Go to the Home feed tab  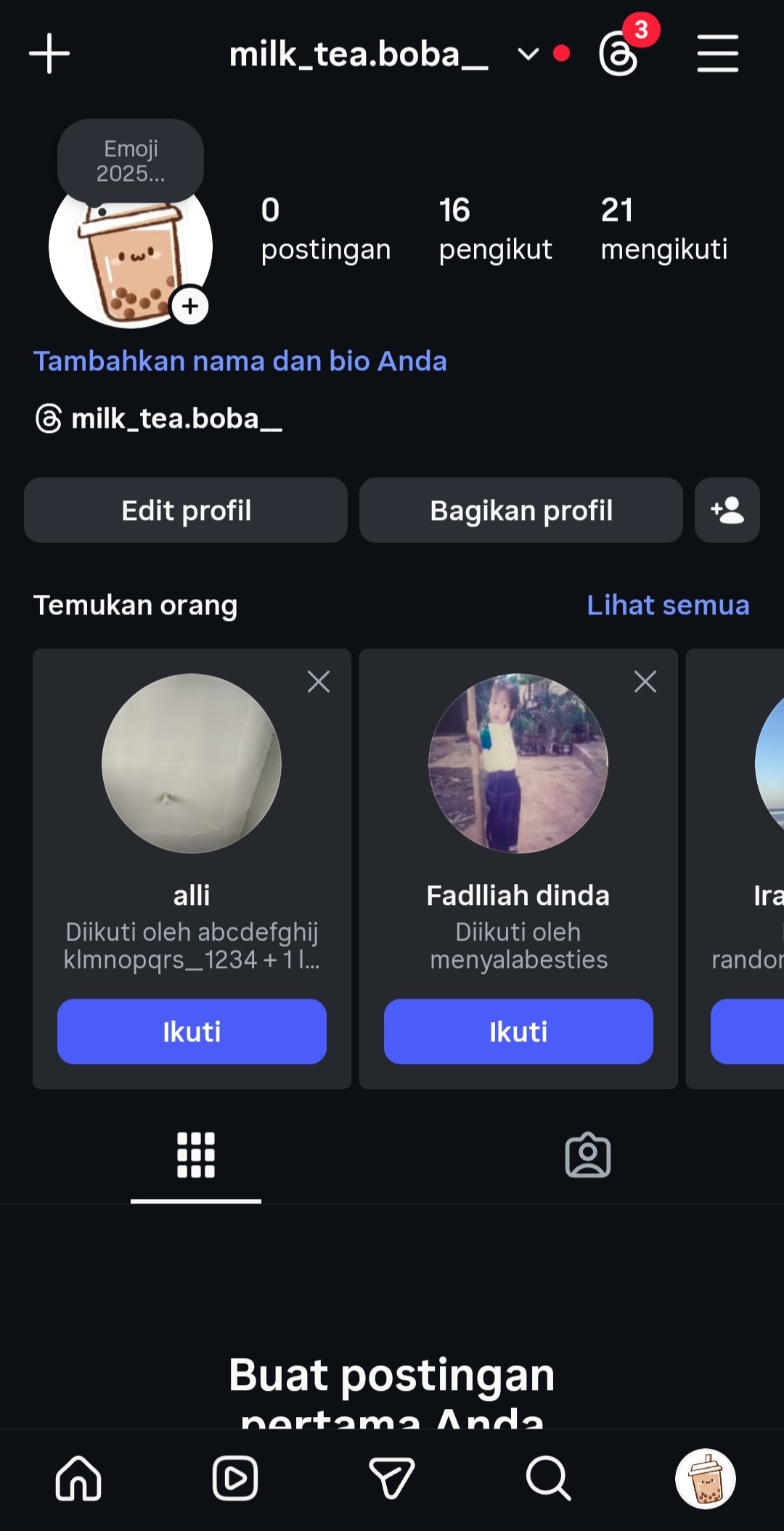(78, 1479)
